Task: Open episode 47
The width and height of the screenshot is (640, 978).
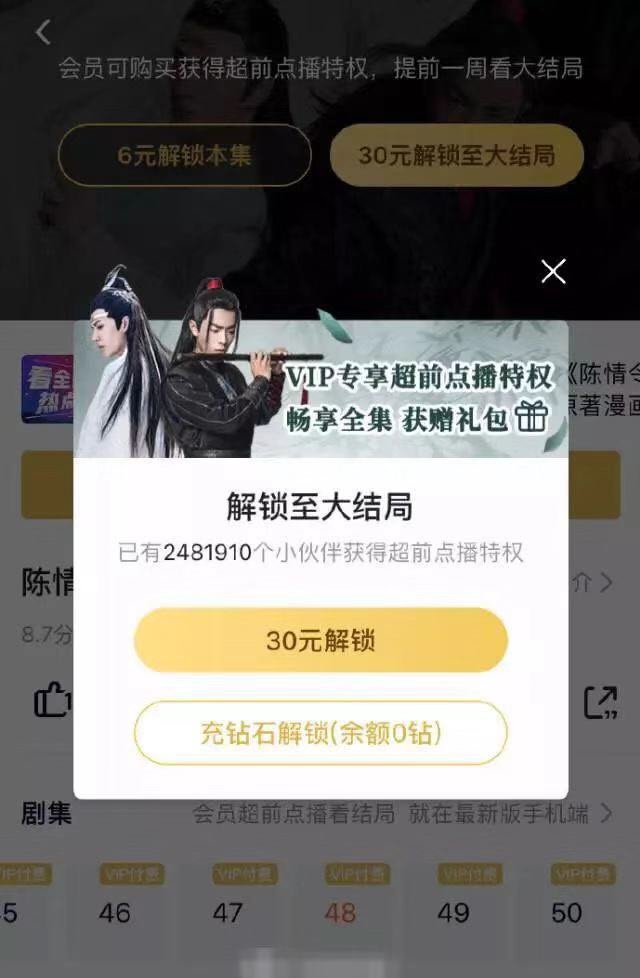Action: (x=228, y=912)
